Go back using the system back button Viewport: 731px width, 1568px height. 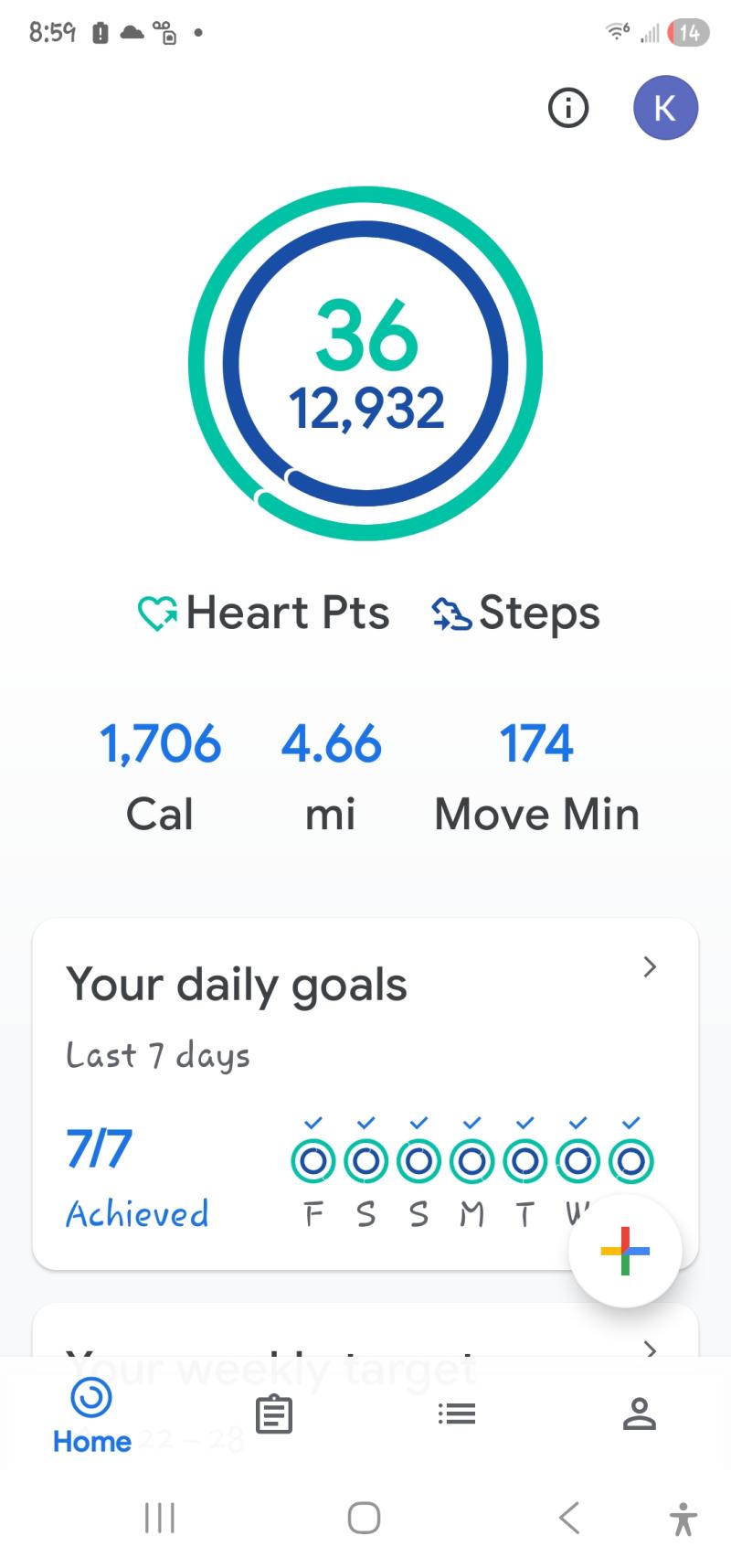pos(569,1519)
